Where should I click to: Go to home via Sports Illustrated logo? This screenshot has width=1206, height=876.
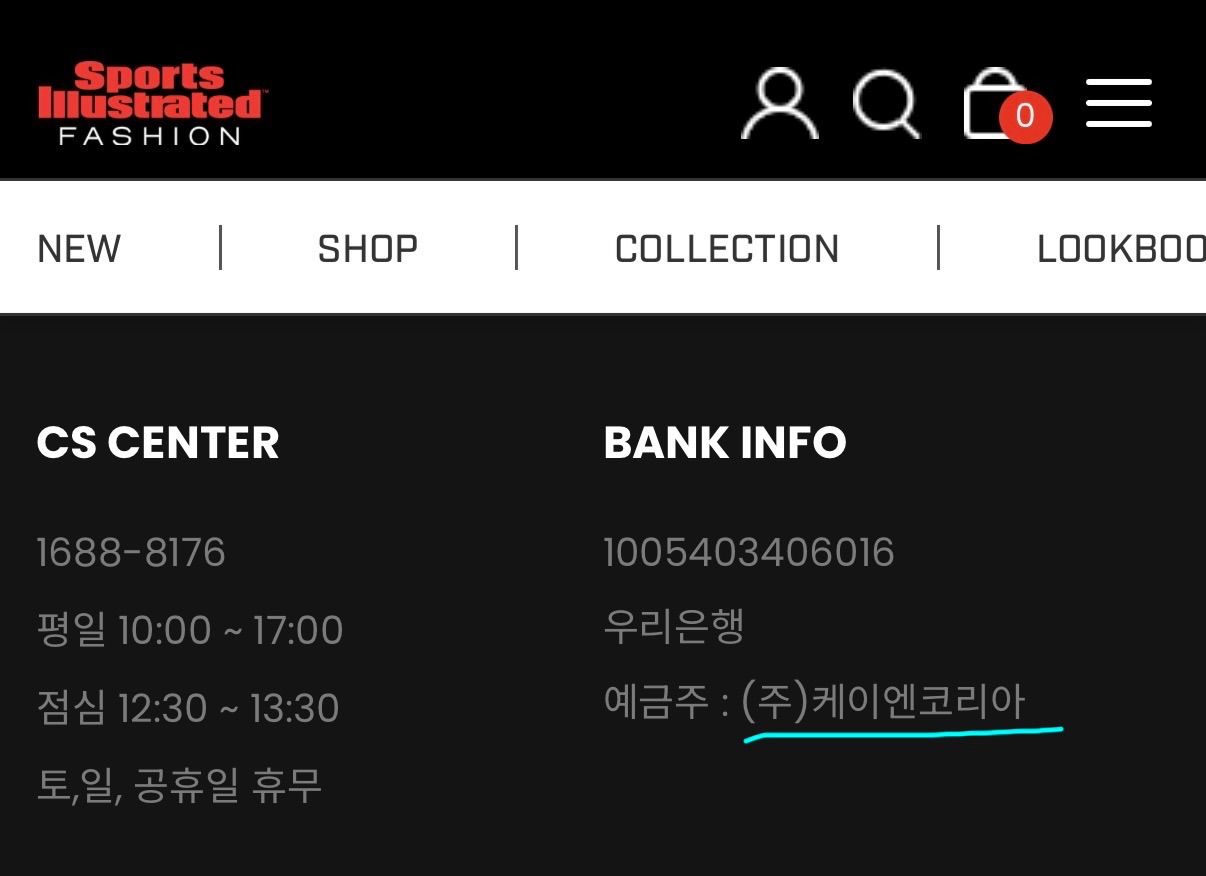click(x=150, y=104)
